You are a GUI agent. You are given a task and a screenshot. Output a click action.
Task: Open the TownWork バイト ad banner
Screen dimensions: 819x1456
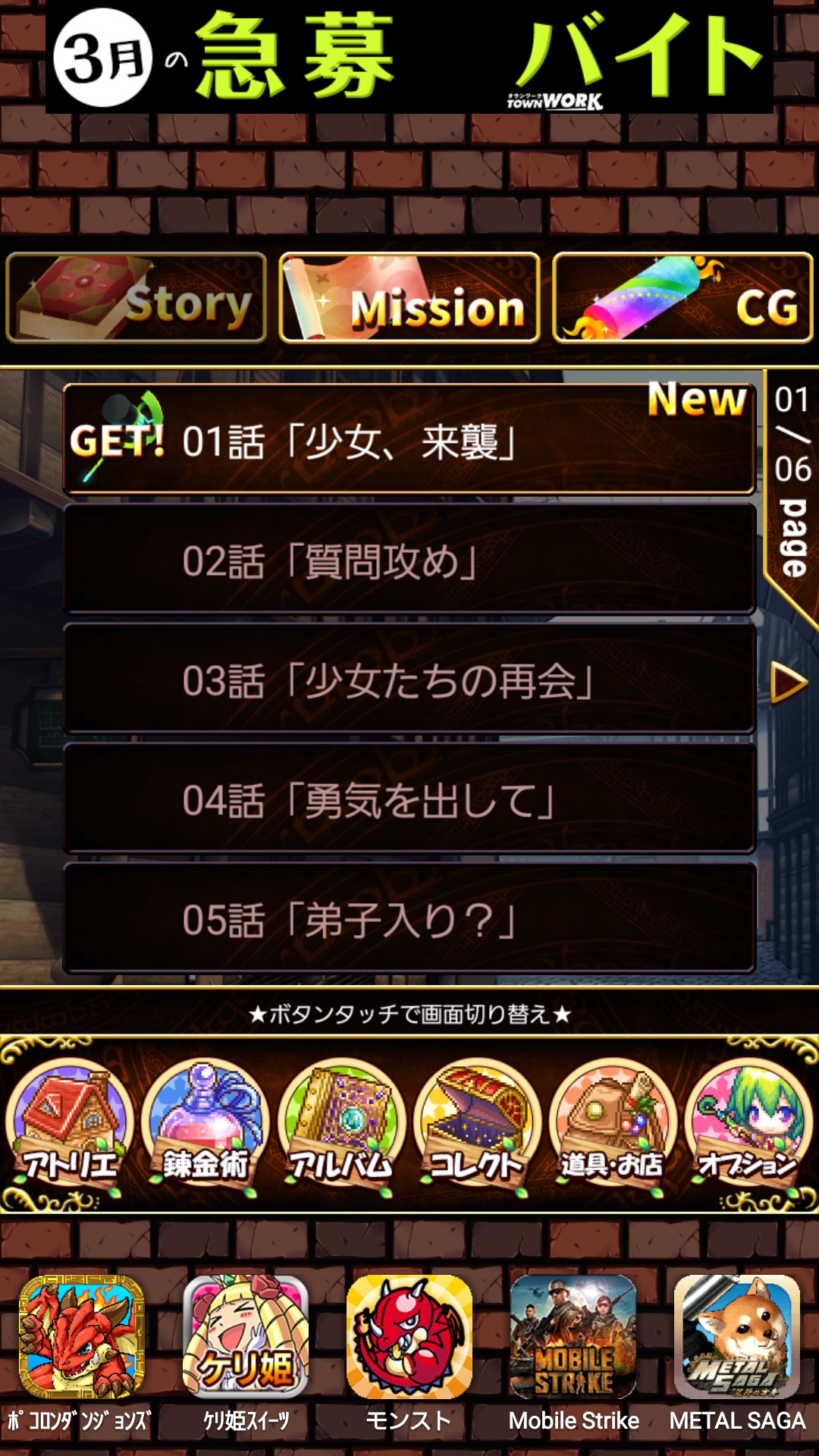tap(409, 57)
